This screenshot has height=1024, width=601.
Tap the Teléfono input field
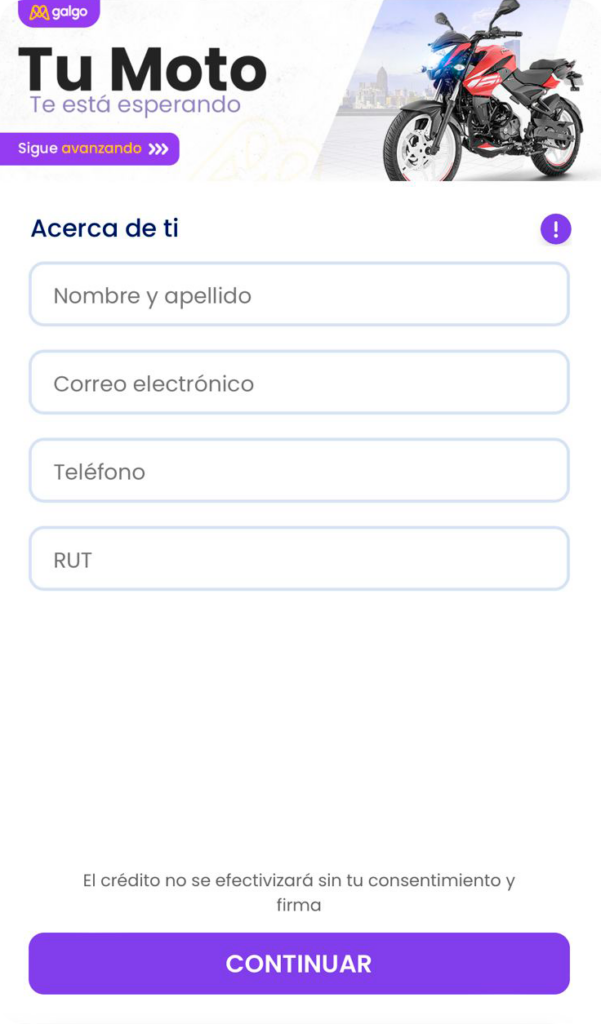[299, 471]
